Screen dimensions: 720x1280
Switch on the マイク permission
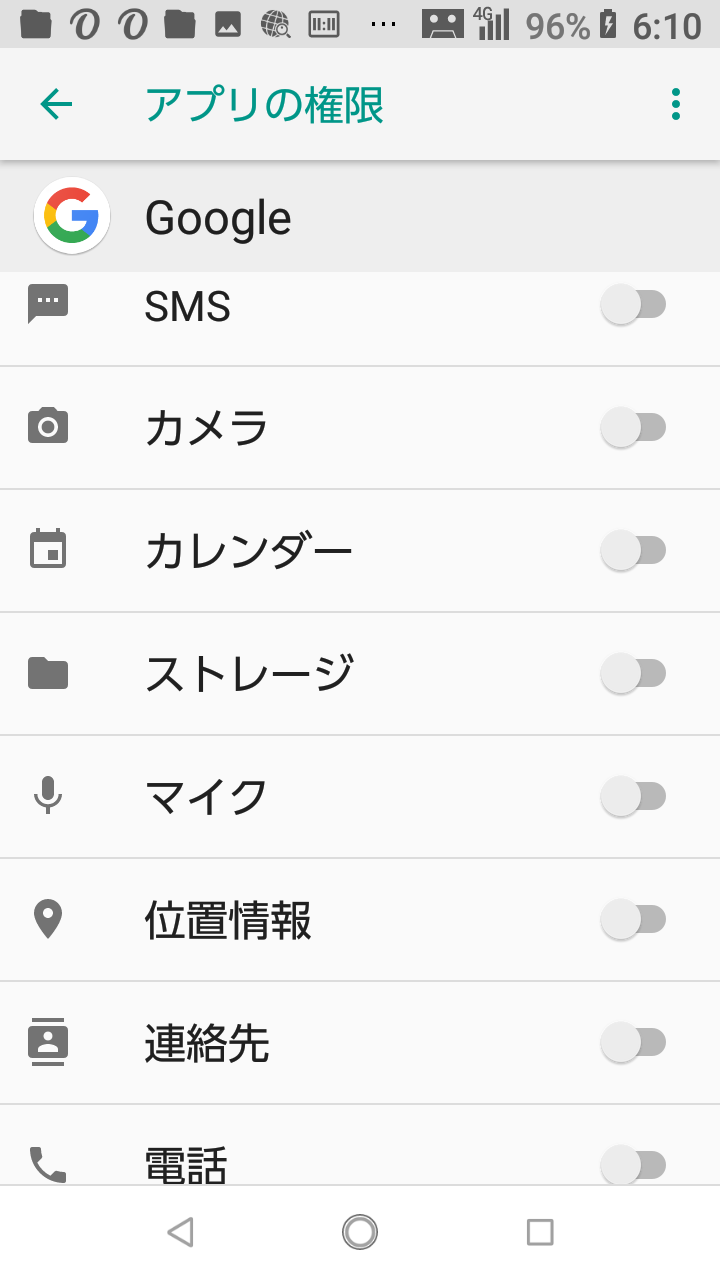tap(633, 796)
